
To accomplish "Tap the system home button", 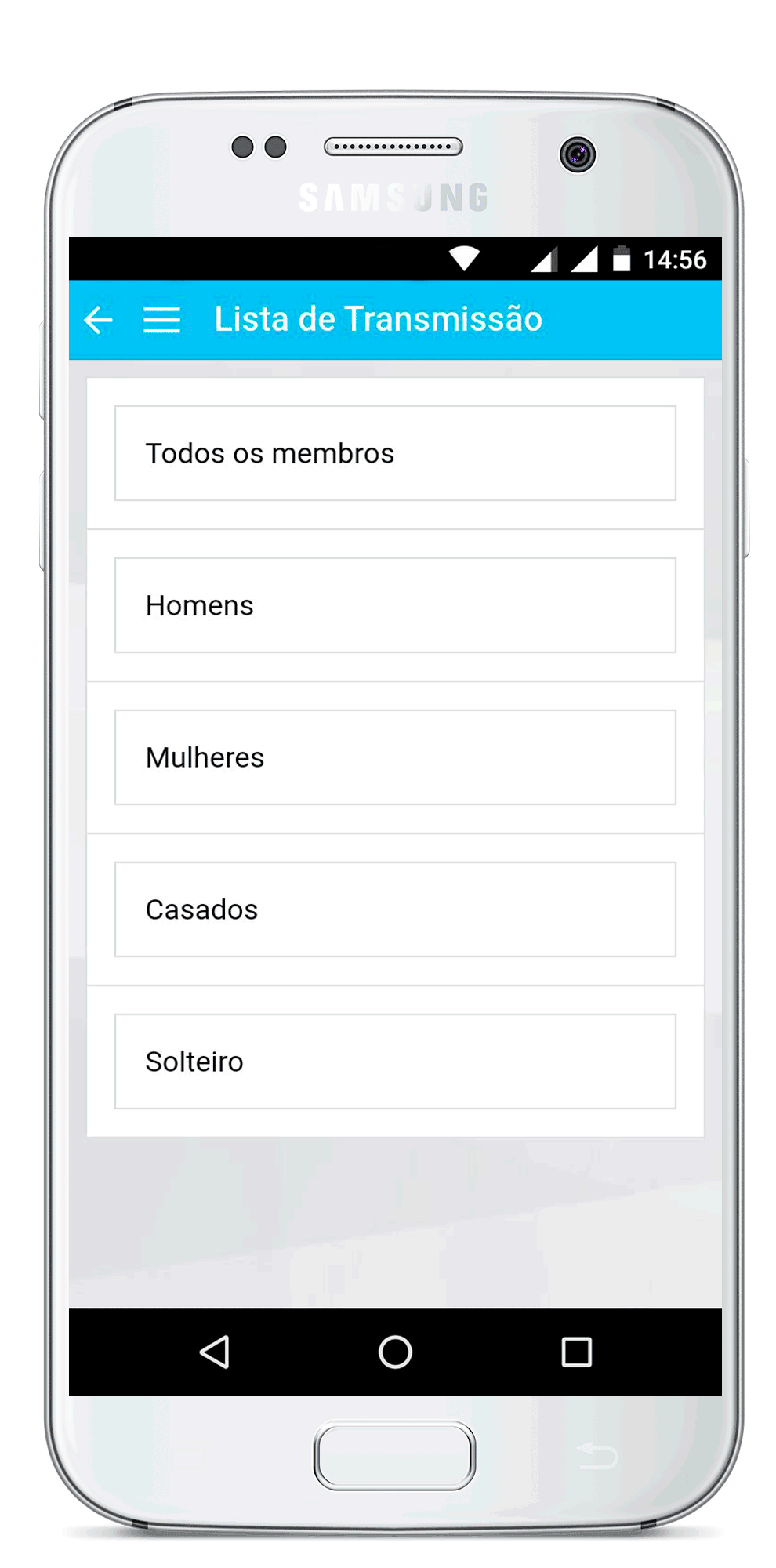I will coord(395,1352).
